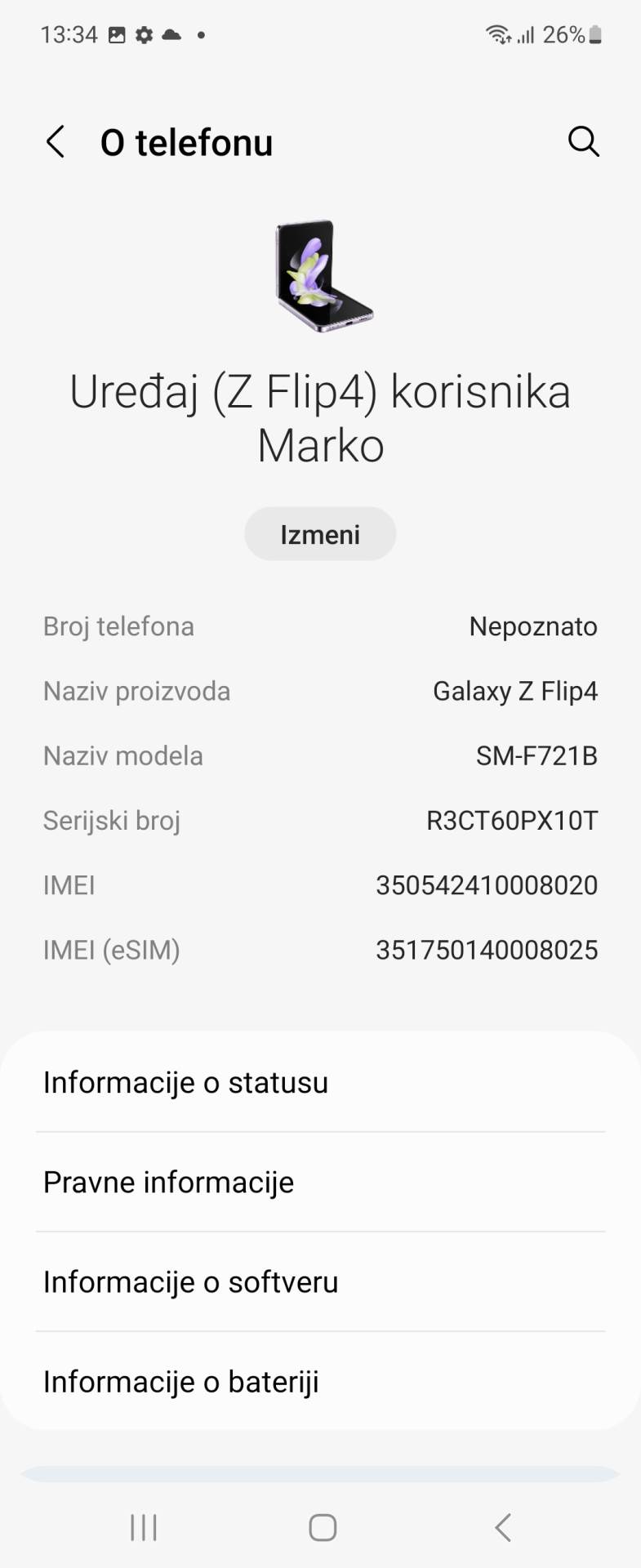641x1568 pixels.
Task: Open recent apps from navigation bar
Action: pyautogui.click(x=143, y=1526)
